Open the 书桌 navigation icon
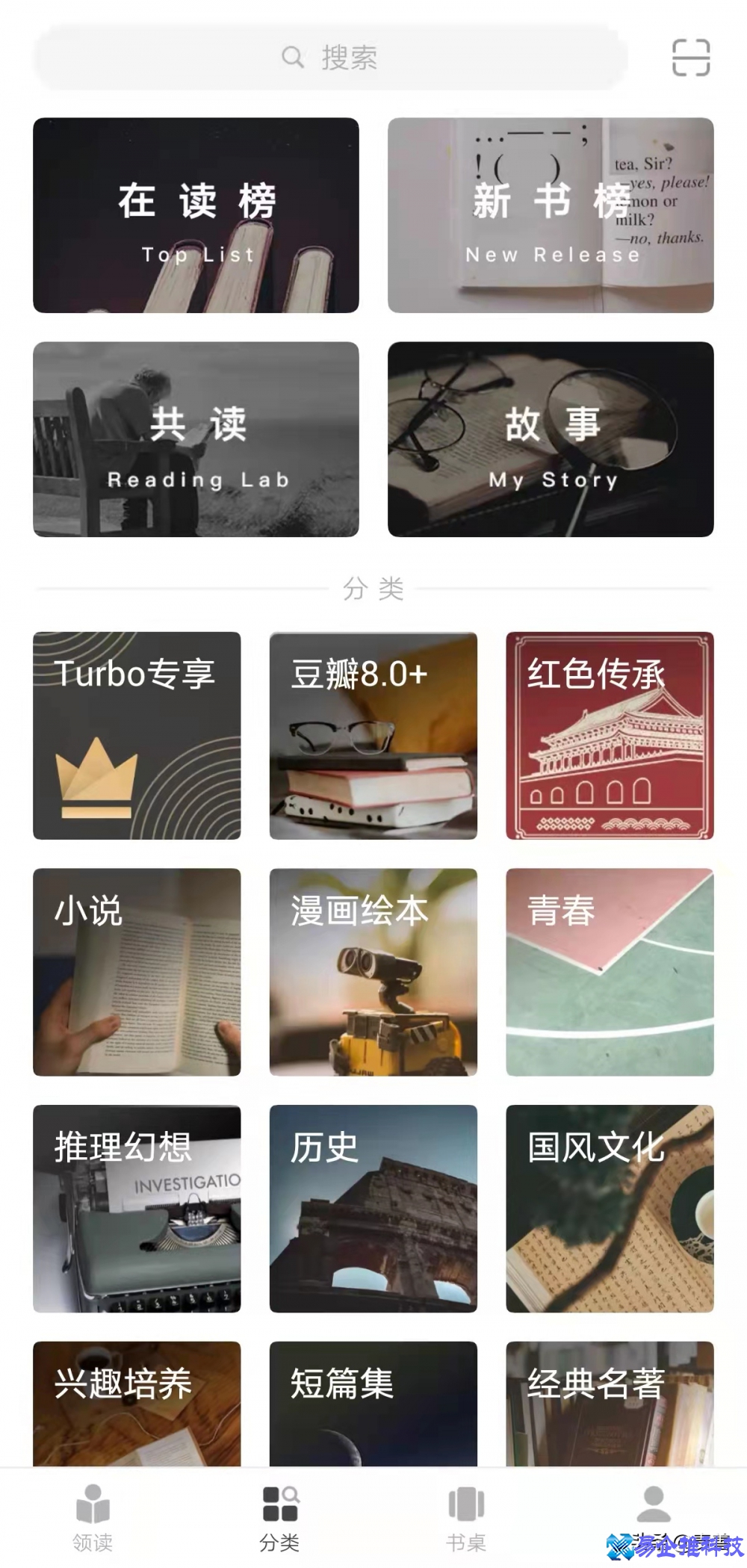747x1568 pixels. pyautogui.click(x=465, y=1504)
